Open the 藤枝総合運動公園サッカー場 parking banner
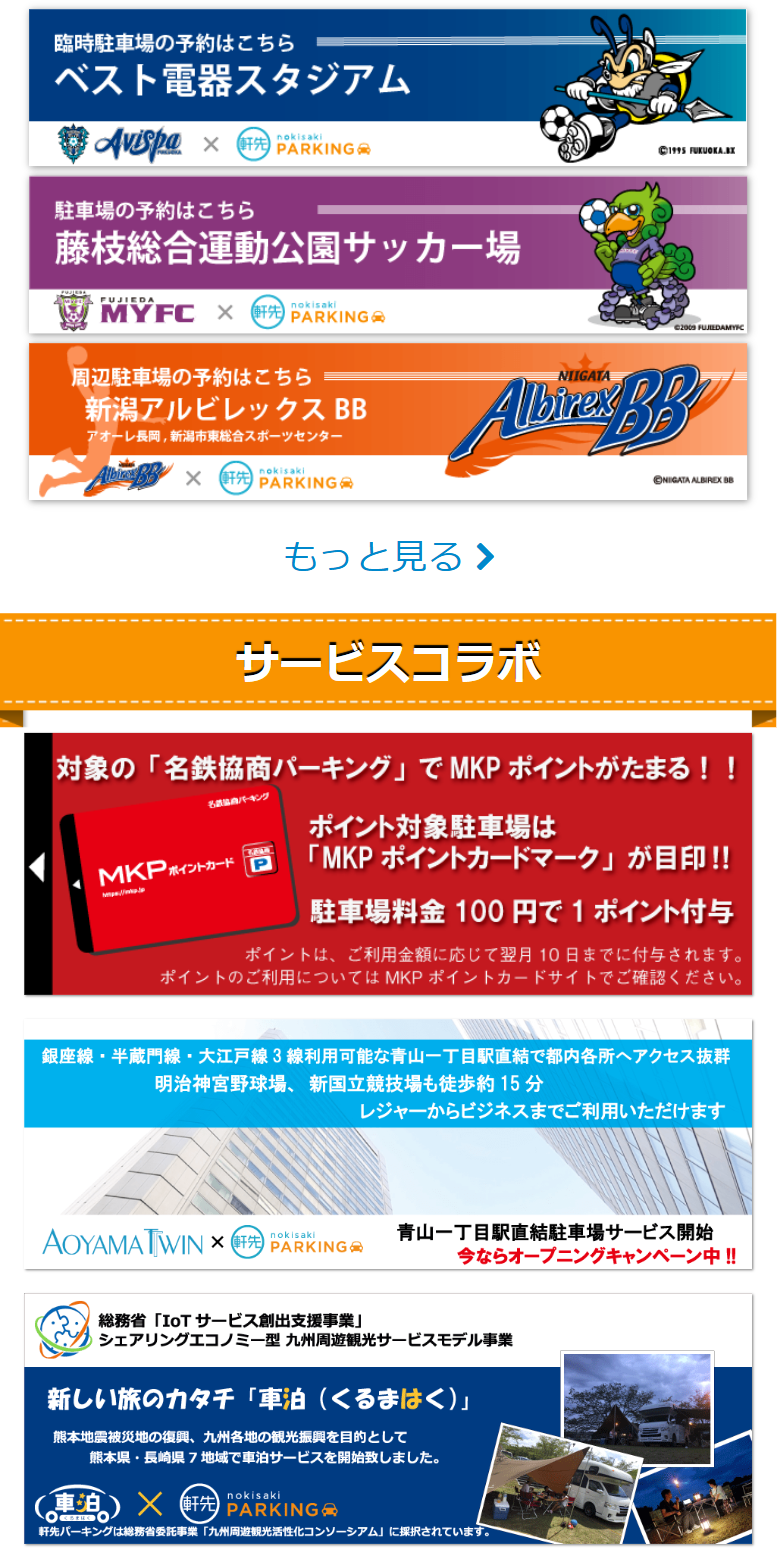This screenshot has width=777, height=1557. coord(388,254)
